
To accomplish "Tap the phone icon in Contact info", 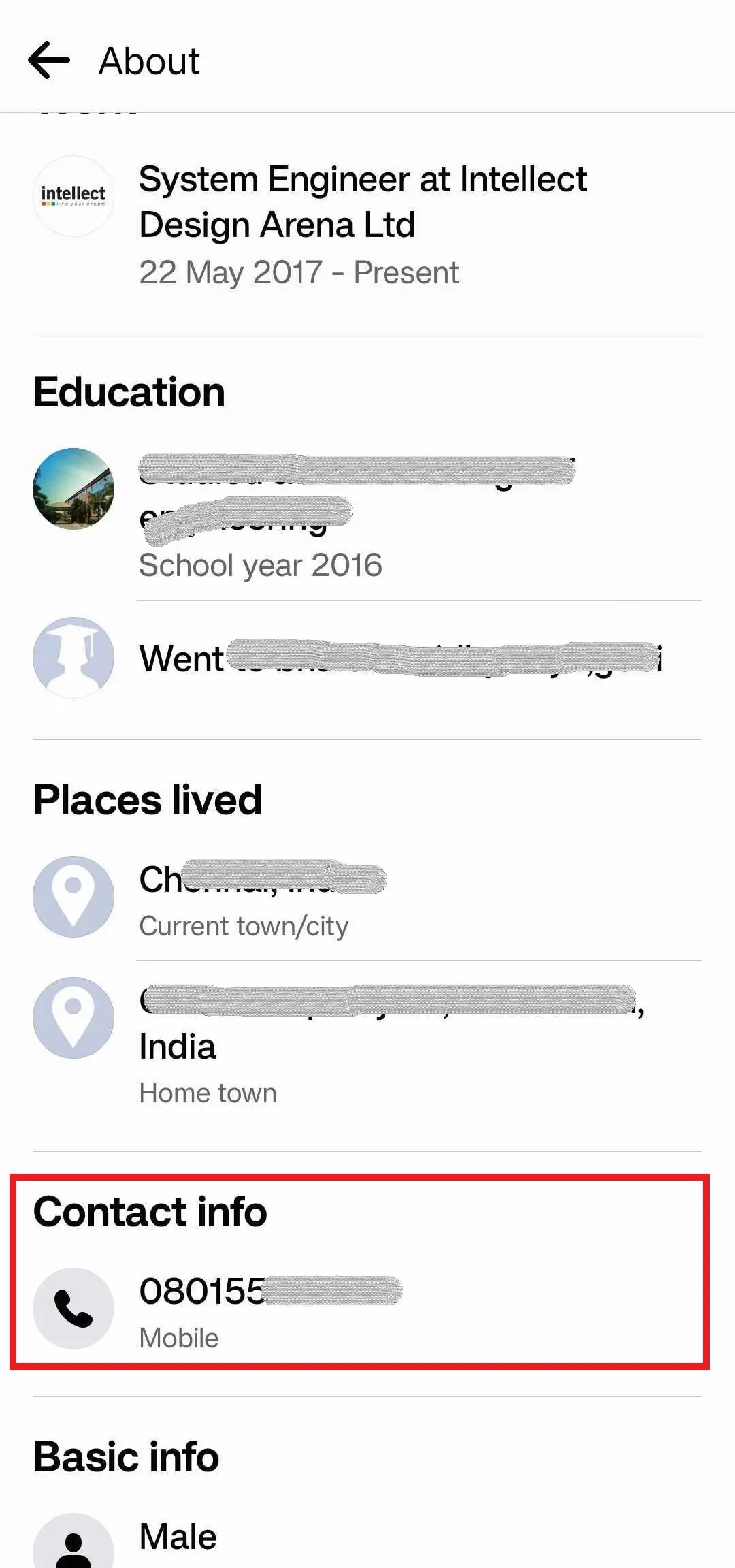I will point(73,1309).
